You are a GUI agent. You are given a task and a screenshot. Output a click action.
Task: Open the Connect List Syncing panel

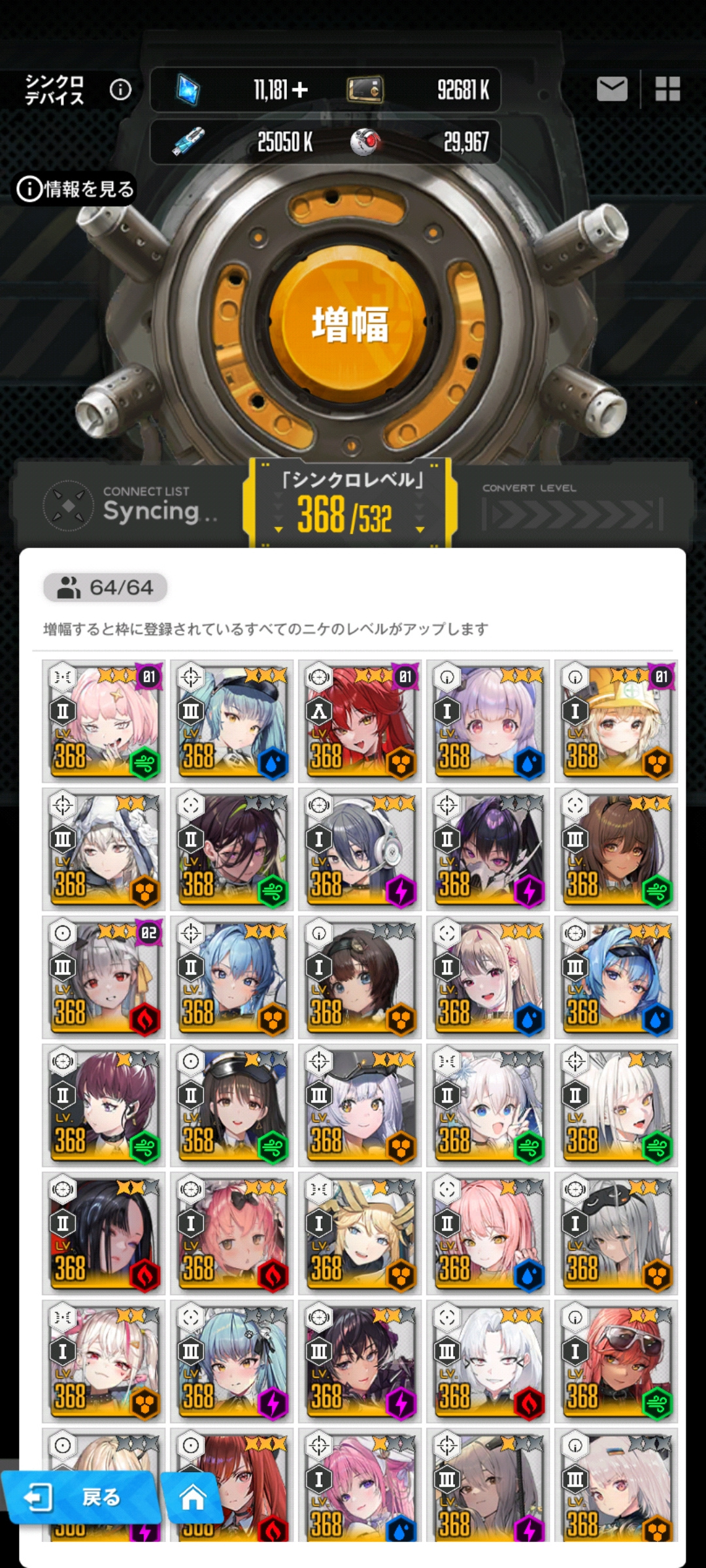click(131, 504)
